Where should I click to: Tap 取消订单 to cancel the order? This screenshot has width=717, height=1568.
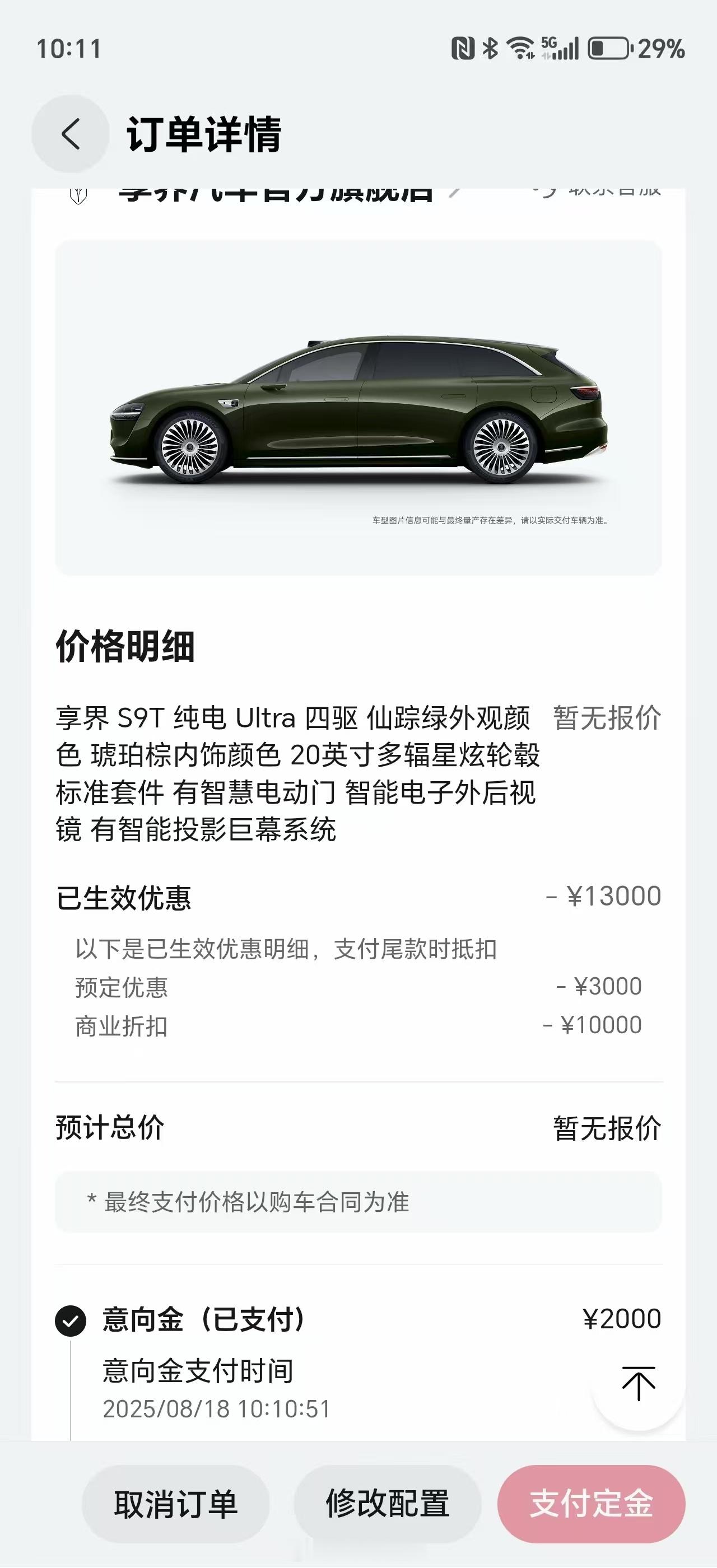coord(175,1504)
